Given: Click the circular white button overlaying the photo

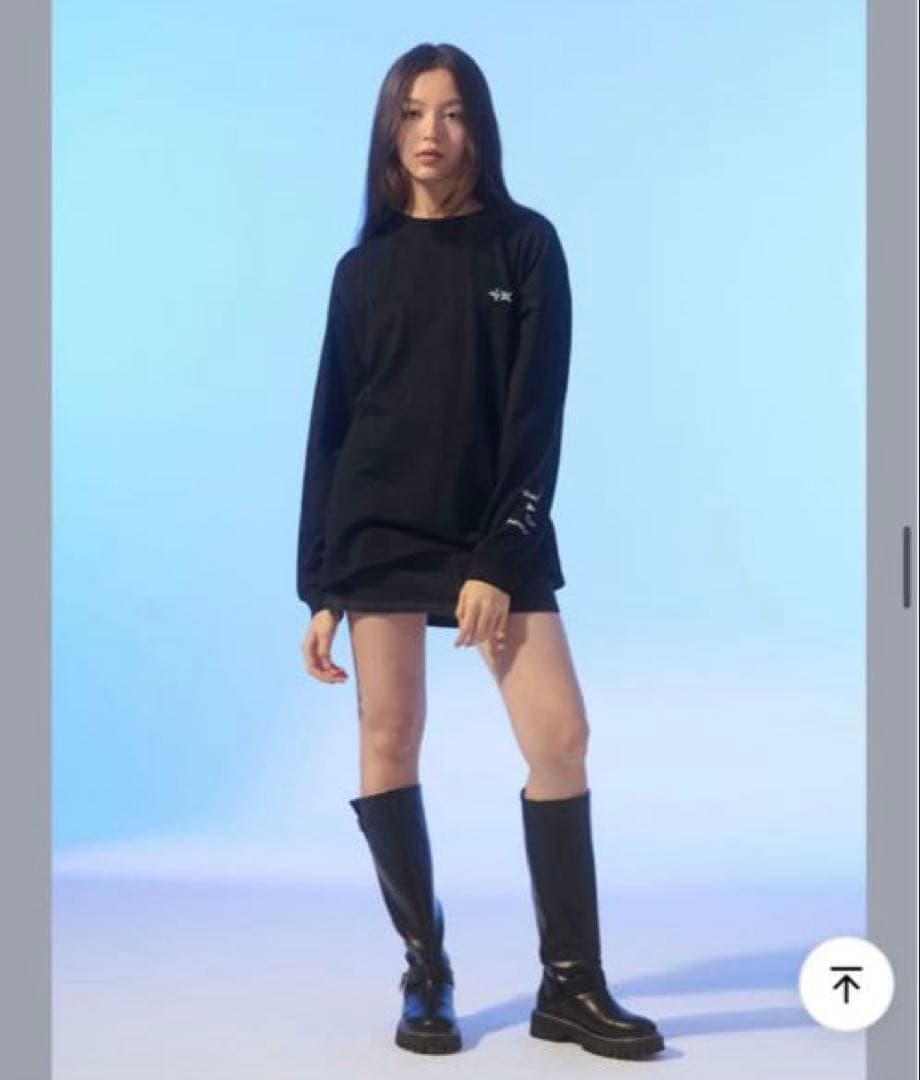Looking at the screenshot, I should click(x=846, y=986).
